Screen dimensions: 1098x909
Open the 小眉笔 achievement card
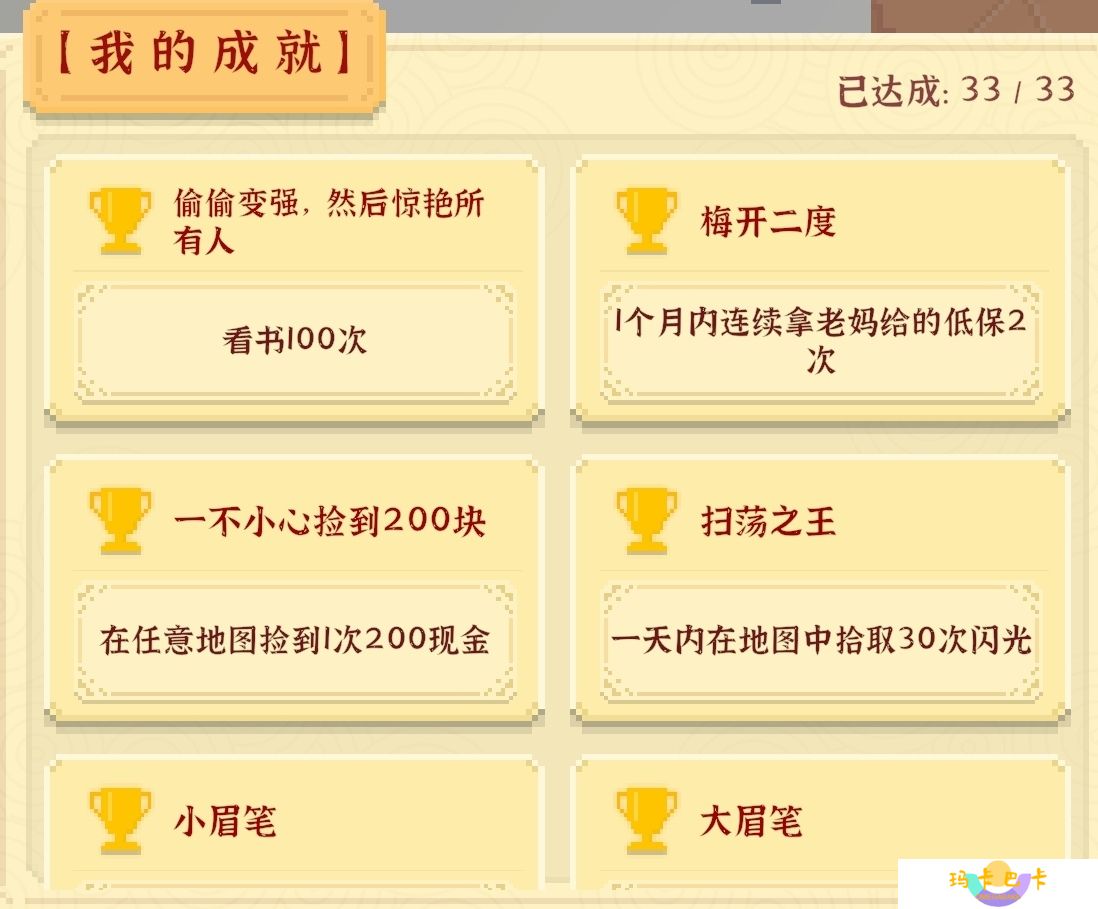coord(294,825)
